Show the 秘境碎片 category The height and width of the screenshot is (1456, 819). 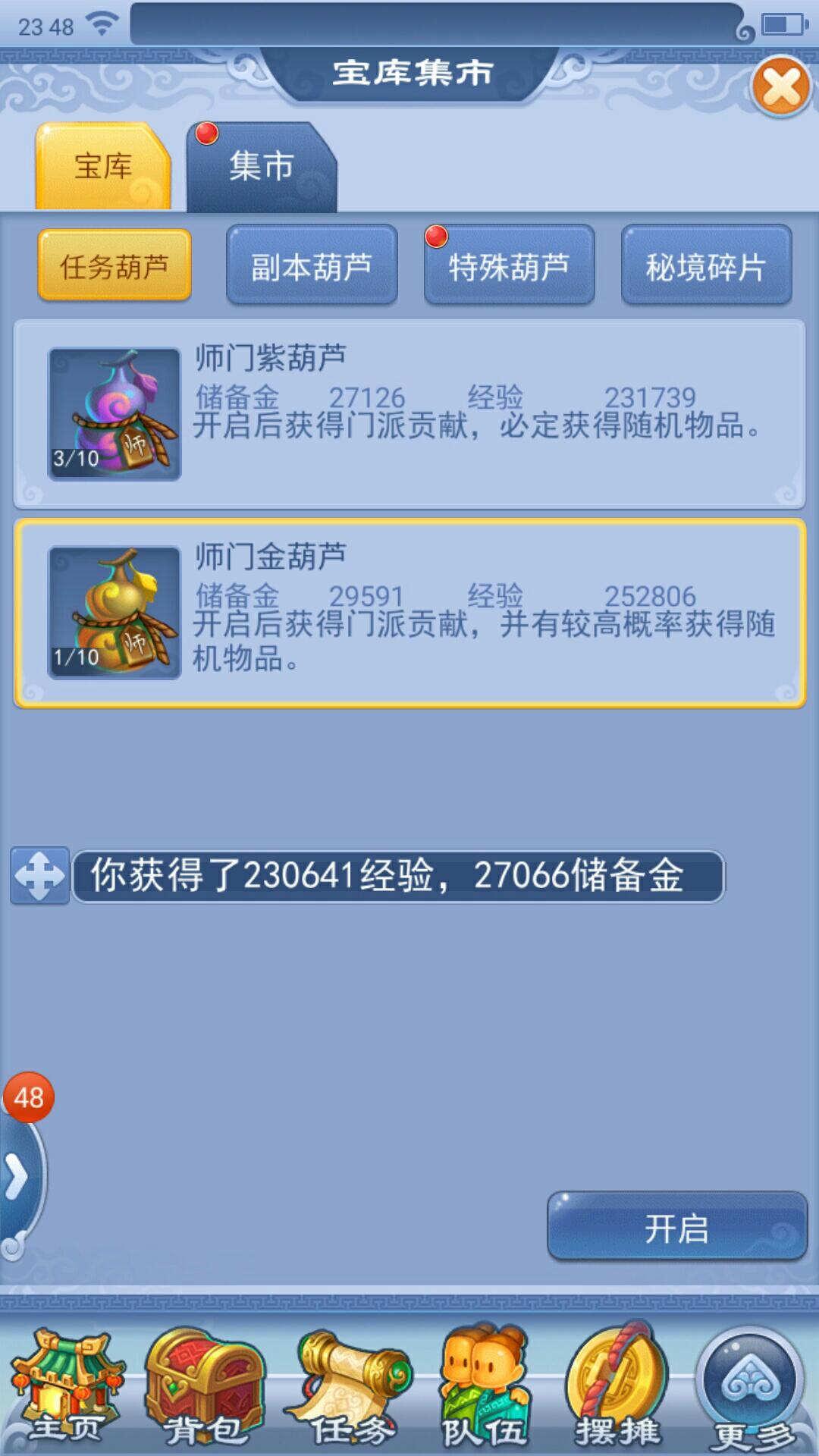click(x=706, y=266)
